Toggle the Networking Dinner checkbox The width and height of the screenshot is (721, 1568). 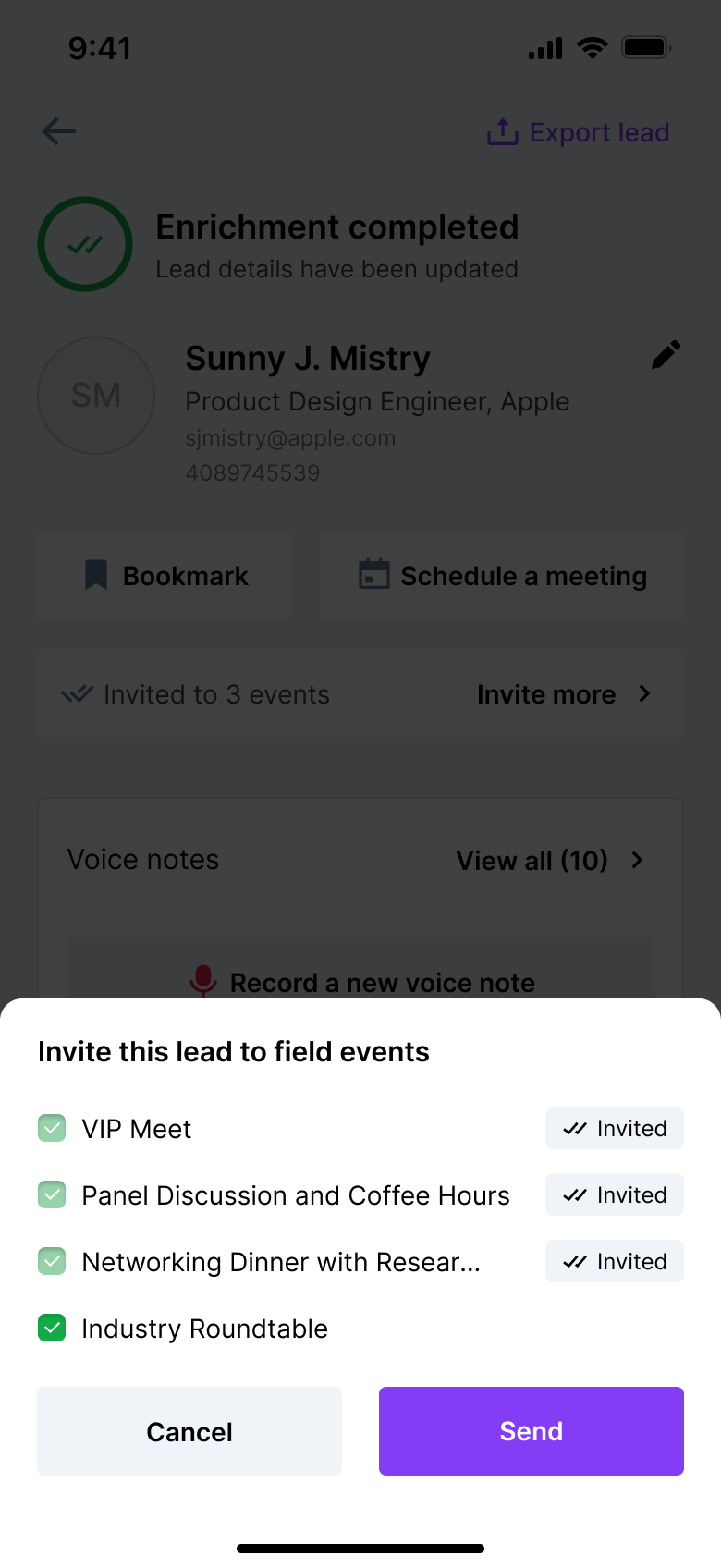pyautogui.click(x=52, y=1261)
